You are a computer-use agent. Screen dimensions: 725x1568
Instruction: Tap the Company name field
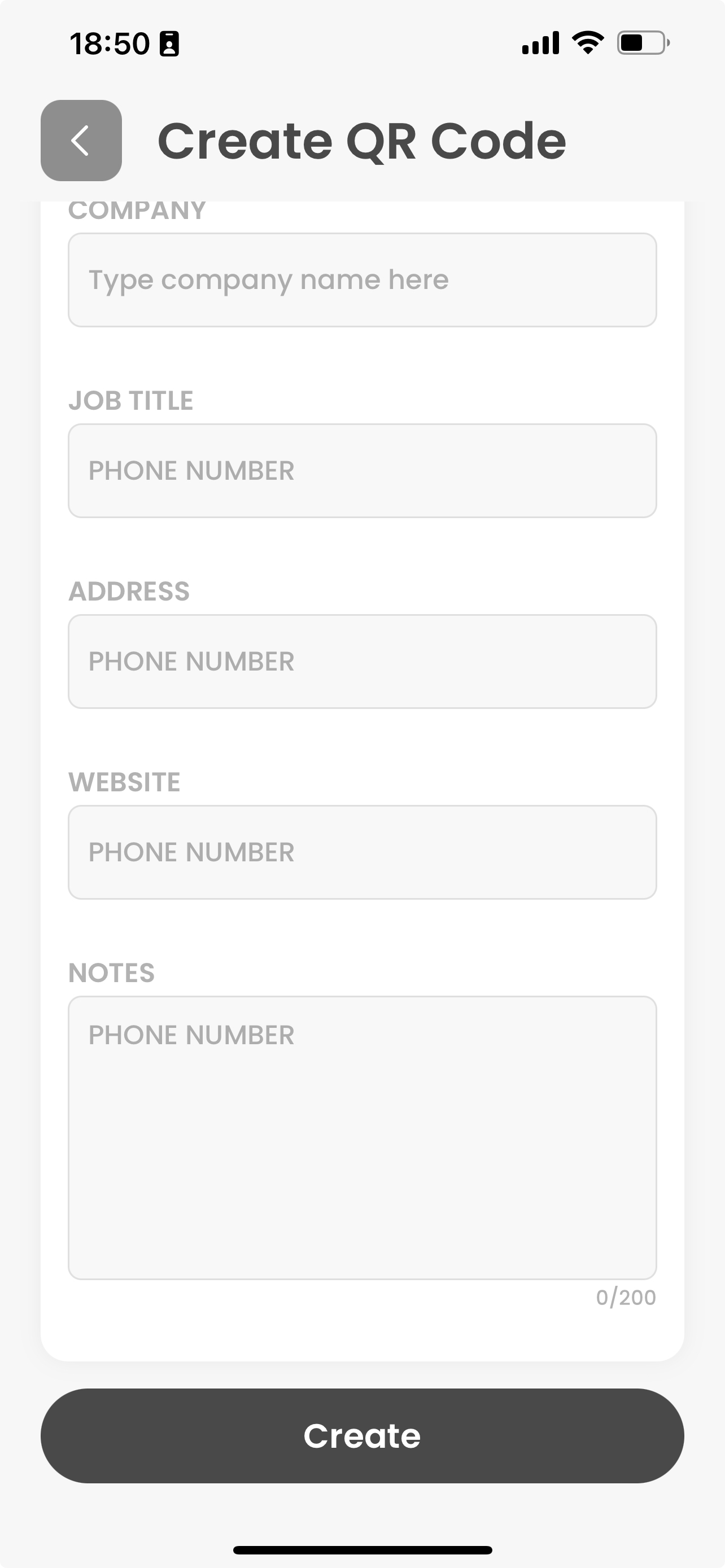click(x=362, y=280)
